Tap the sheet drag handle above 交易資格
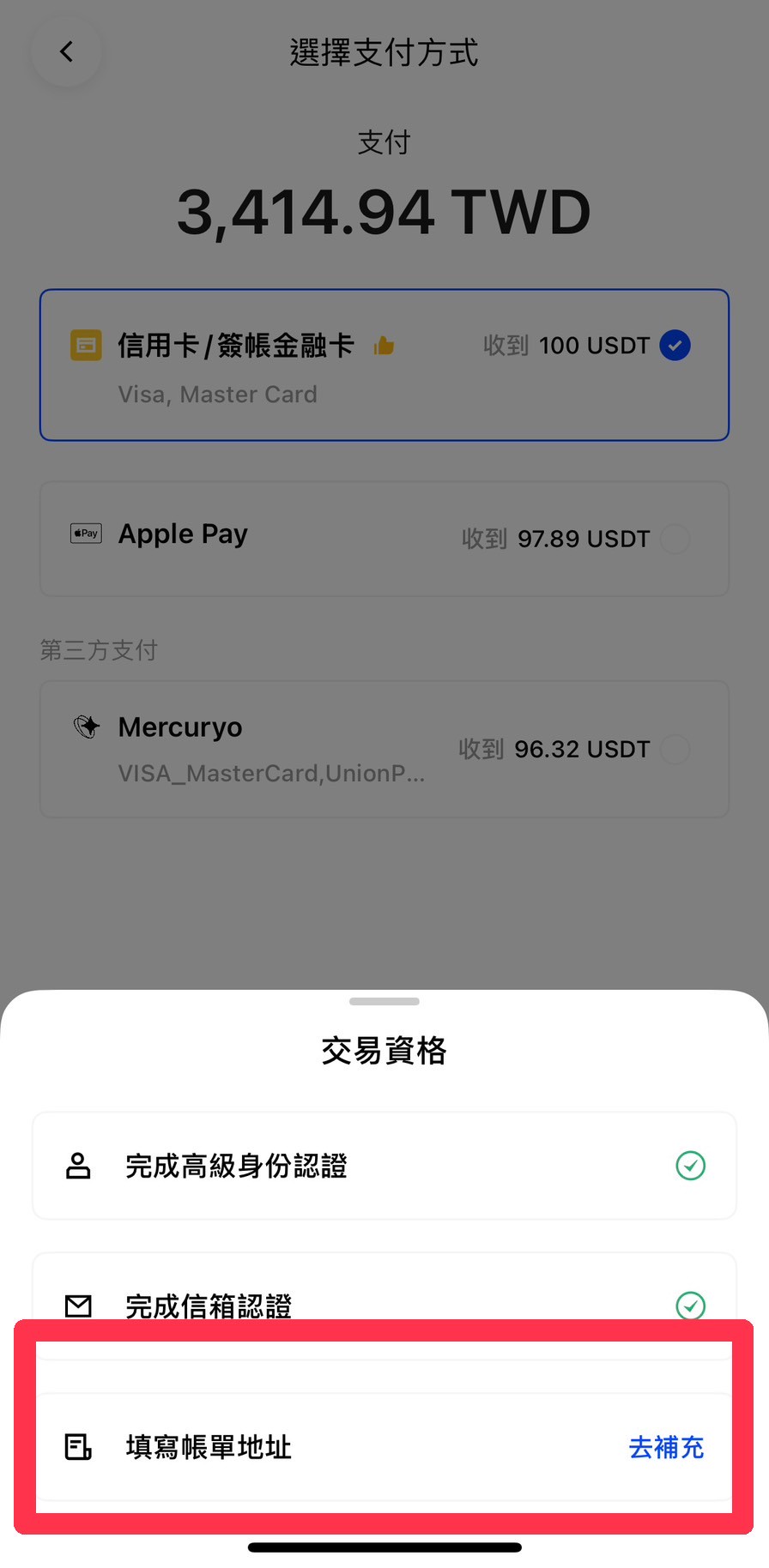The width and height of the screenshot is (769, 1568). (384, 1001)
